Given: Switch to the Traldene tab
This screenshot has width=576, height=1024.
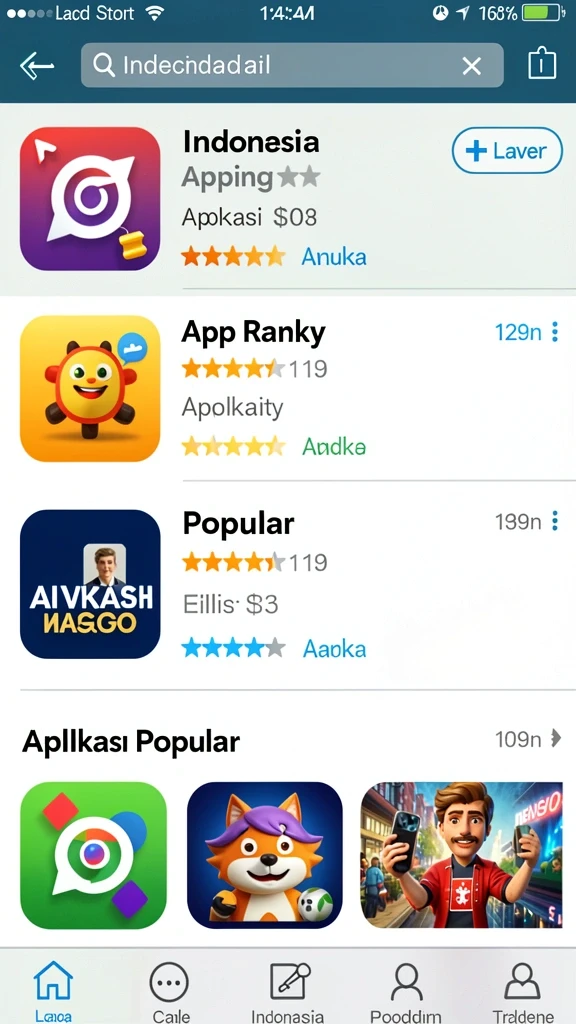Looking at the screenshot, I should (x=522, y=991).
